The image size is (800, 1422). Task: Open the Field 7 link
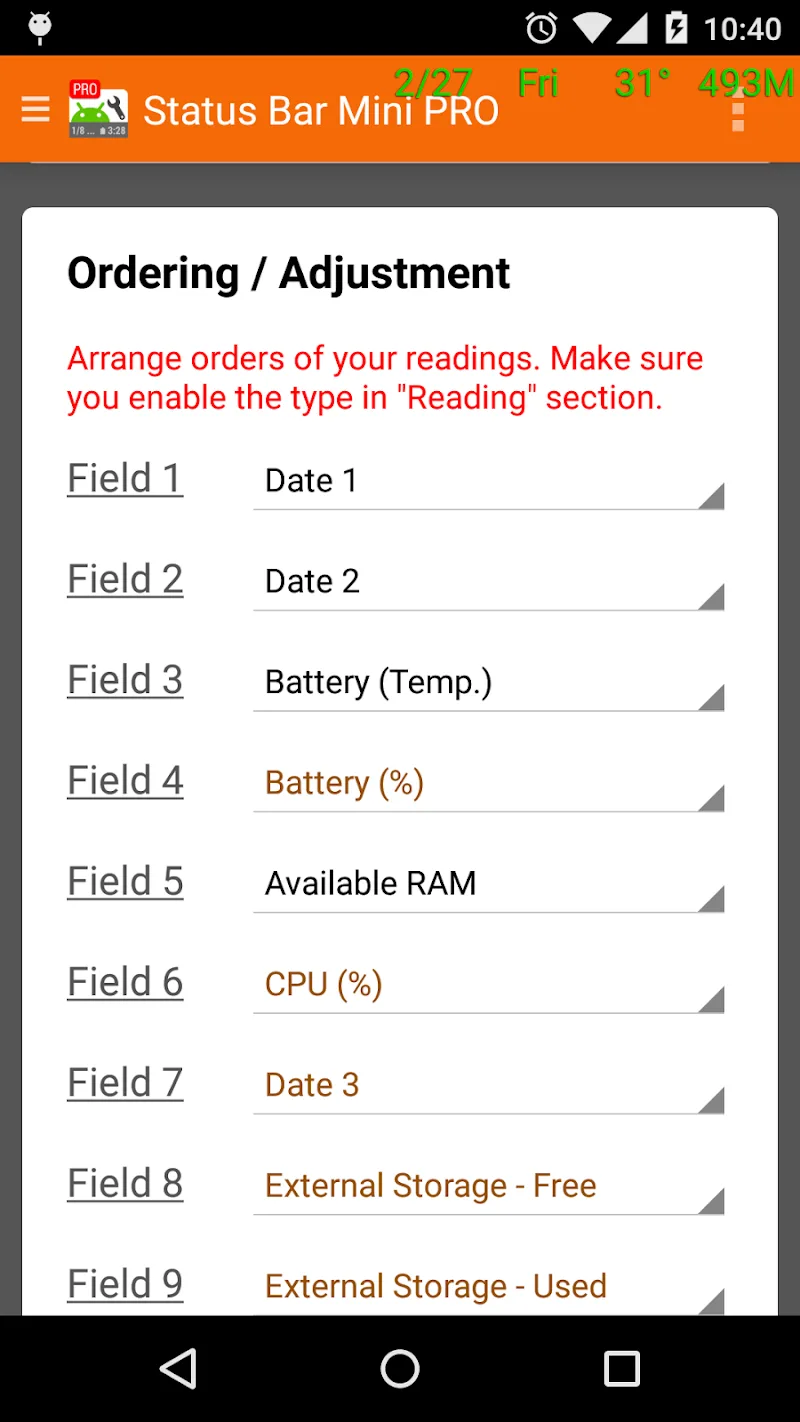(x=125, y=1081)
